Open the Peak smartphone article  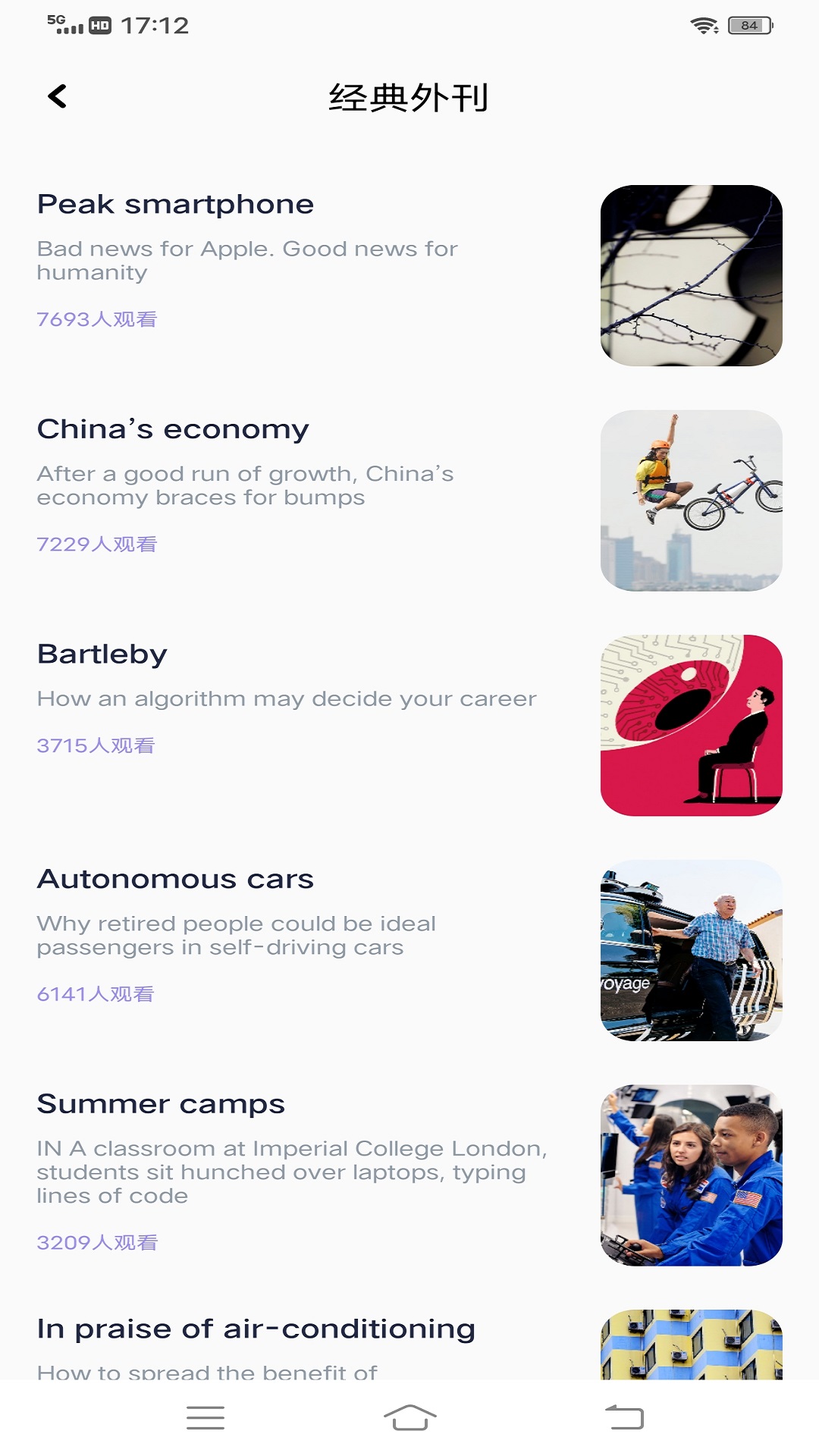pos(175,205)
